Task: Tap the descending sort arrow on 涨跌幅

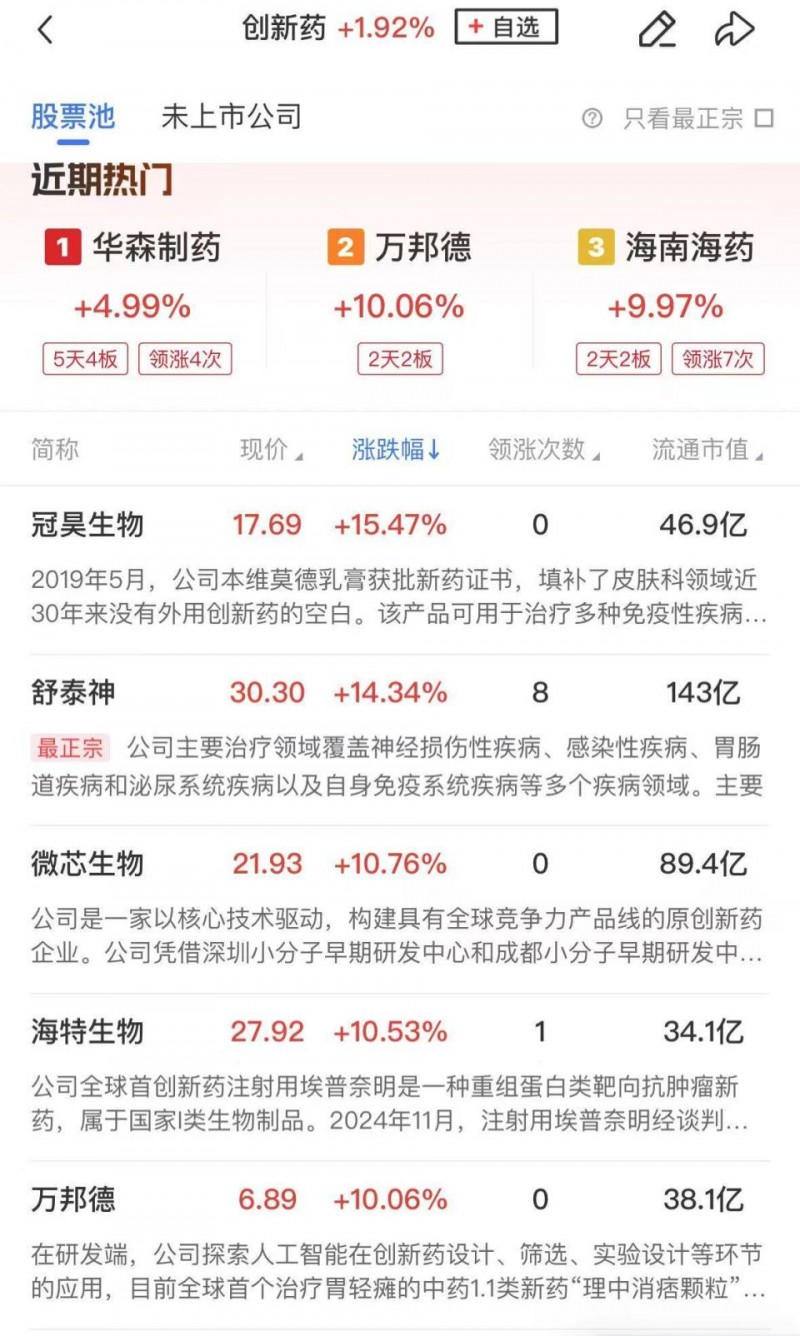Action: click(432, 450)
